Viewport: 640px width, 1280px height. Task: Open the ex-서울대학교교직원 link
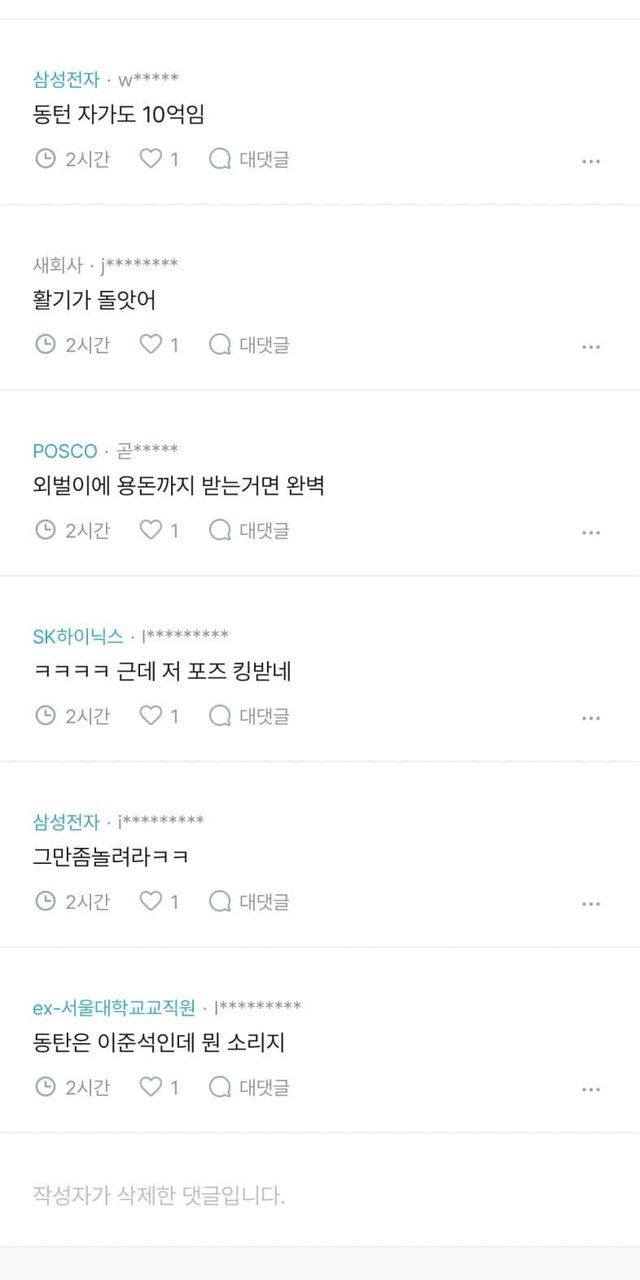[114, 1007]
